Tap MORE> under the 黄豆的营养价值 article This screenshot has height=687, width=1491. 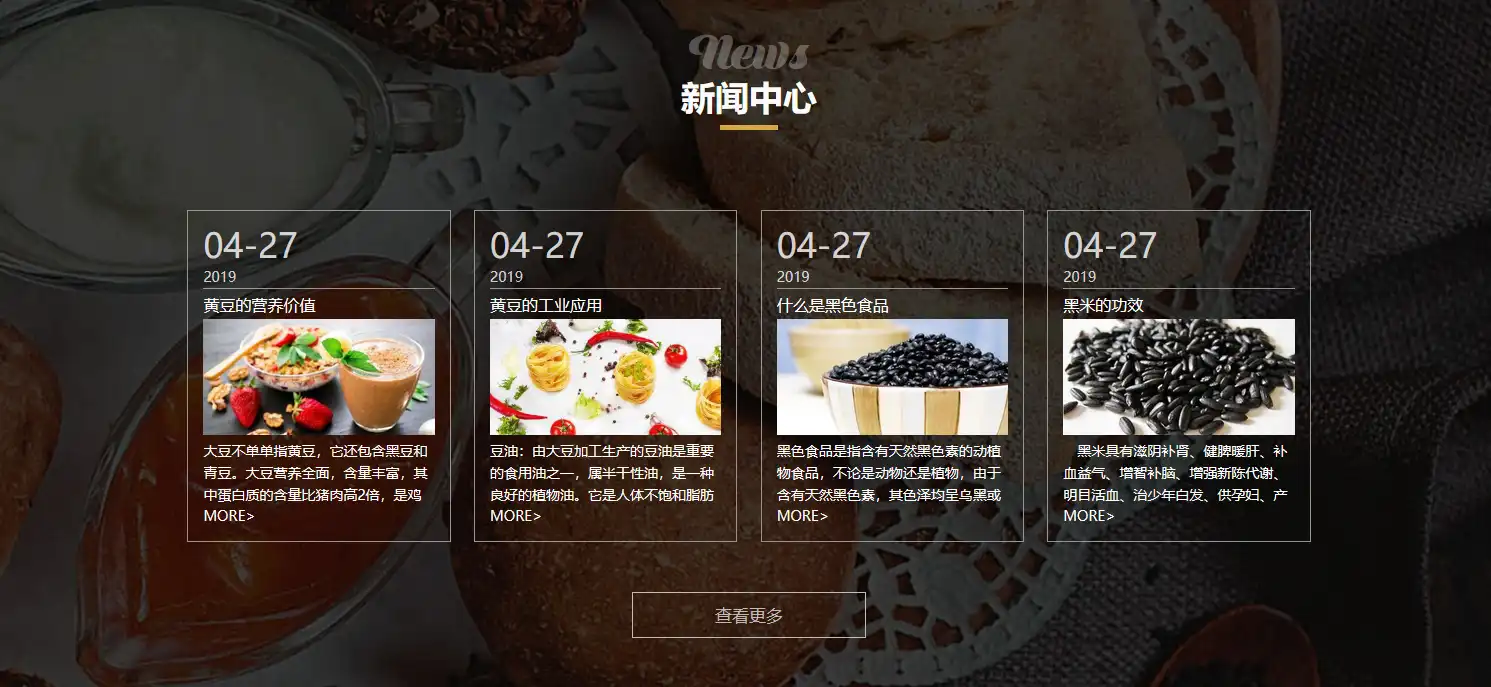(229, 516)
